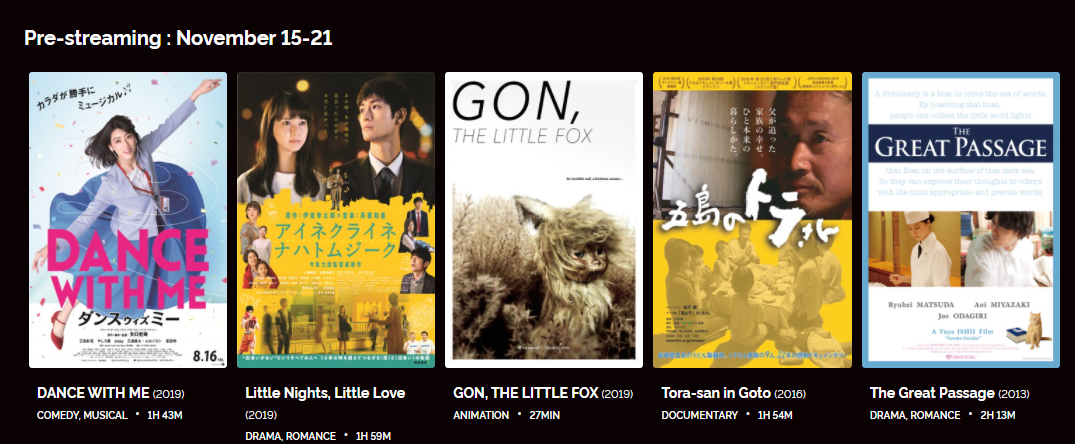Viewport: 1075px width, 444px height.
Task: View the Tora-san in Goto poster
Action: (x=752, y=220)
